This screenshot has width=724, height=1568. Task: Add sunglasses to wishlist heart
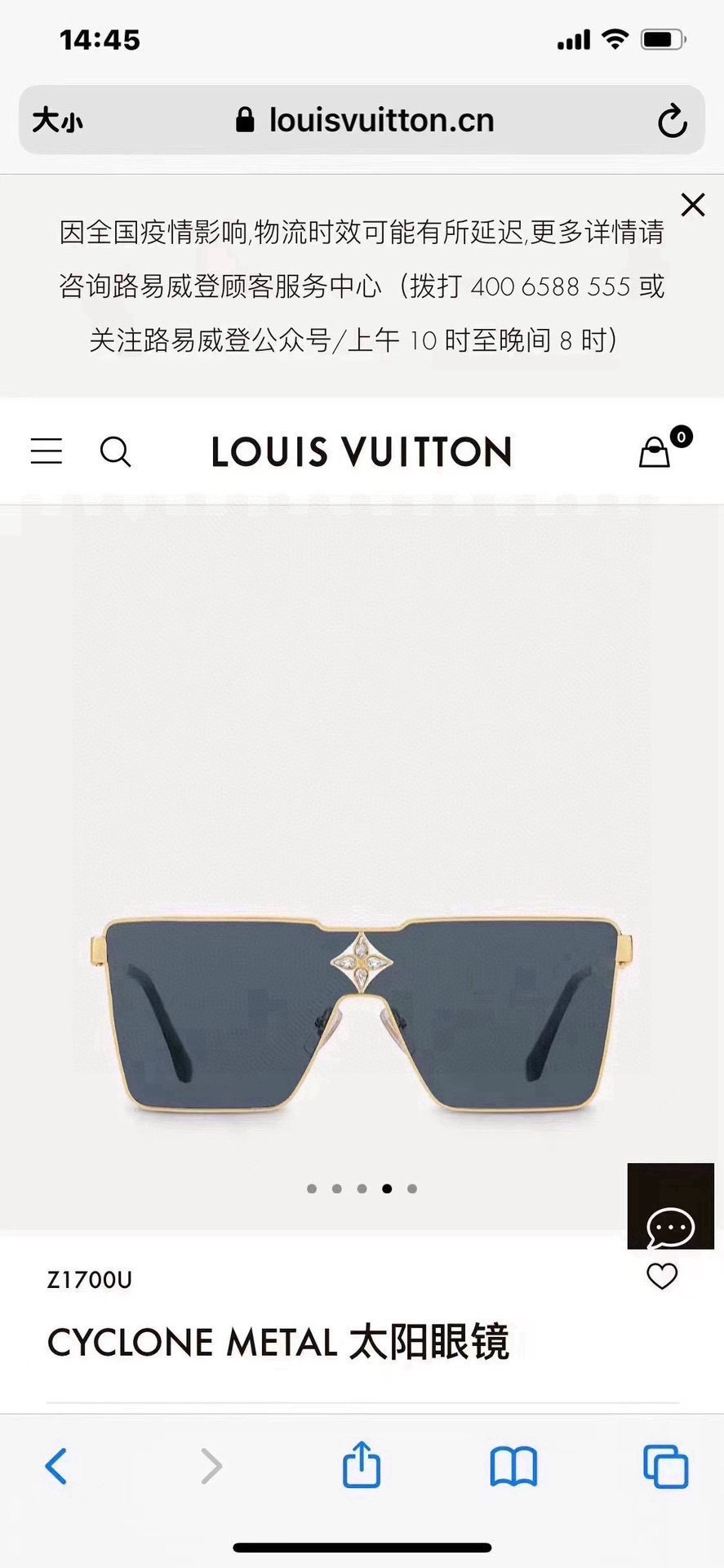point(662,1276)
